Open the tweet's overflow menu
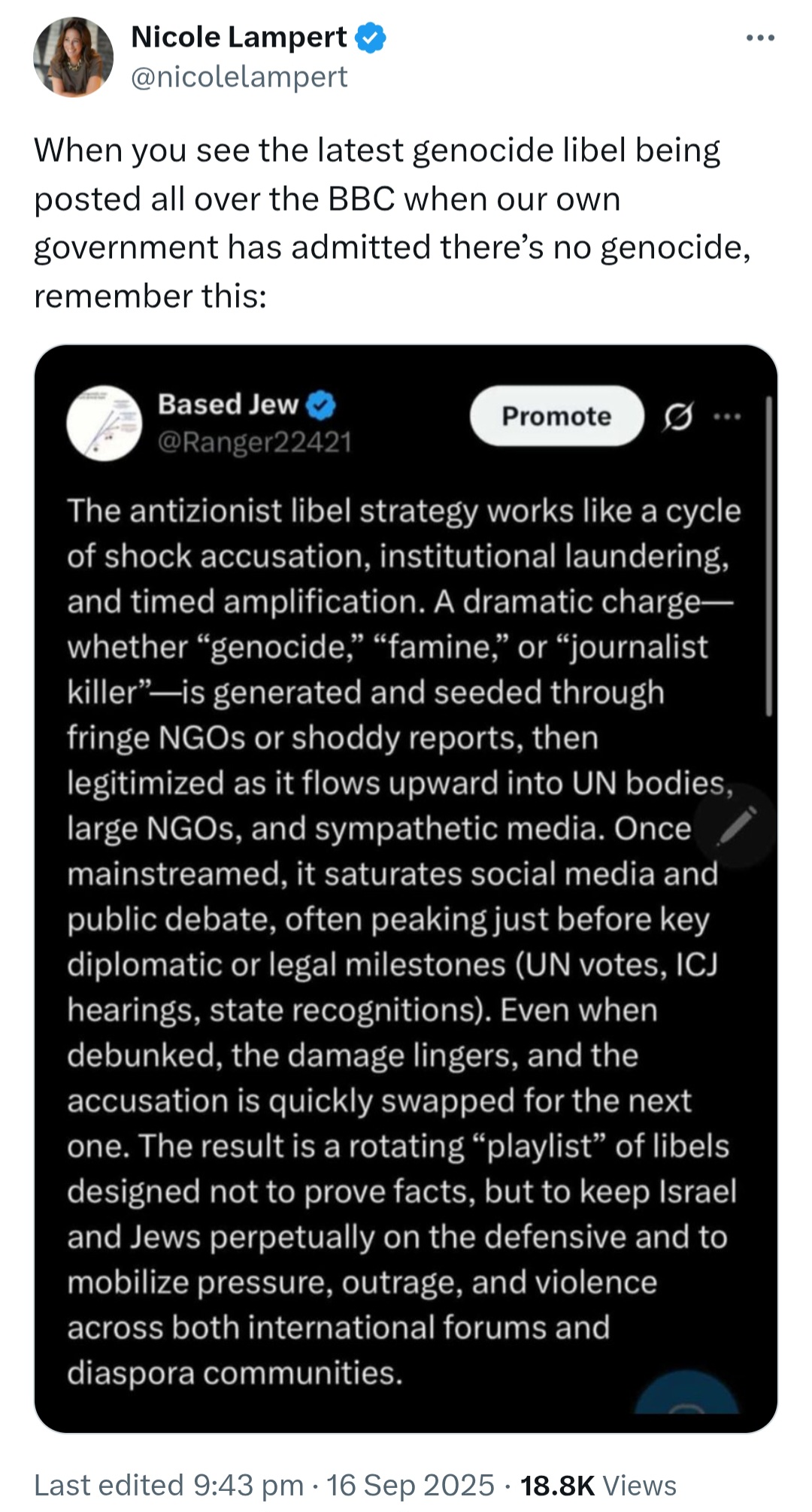The height and width of the screenshot is (1512, 812). tap(760, 38)
